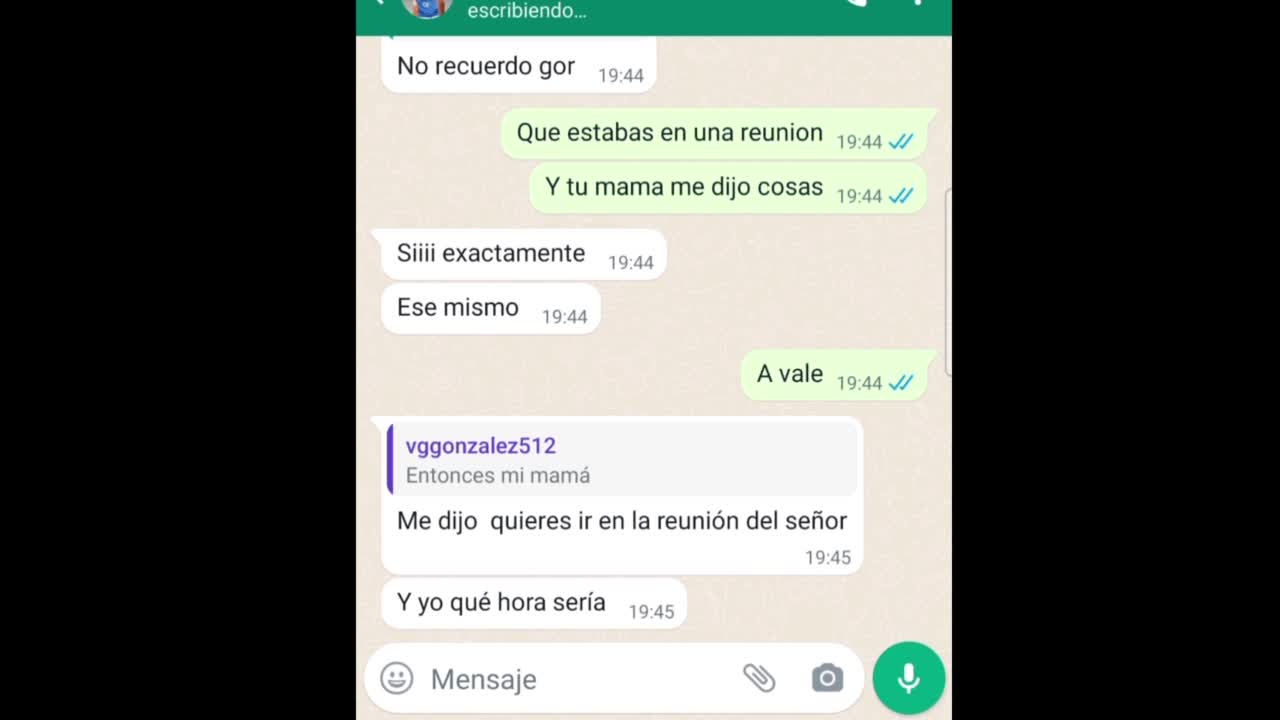The height and width of the screenshot is (720, 1280).
Task: Record a voice message with the microphone
Action: (908, 678)
